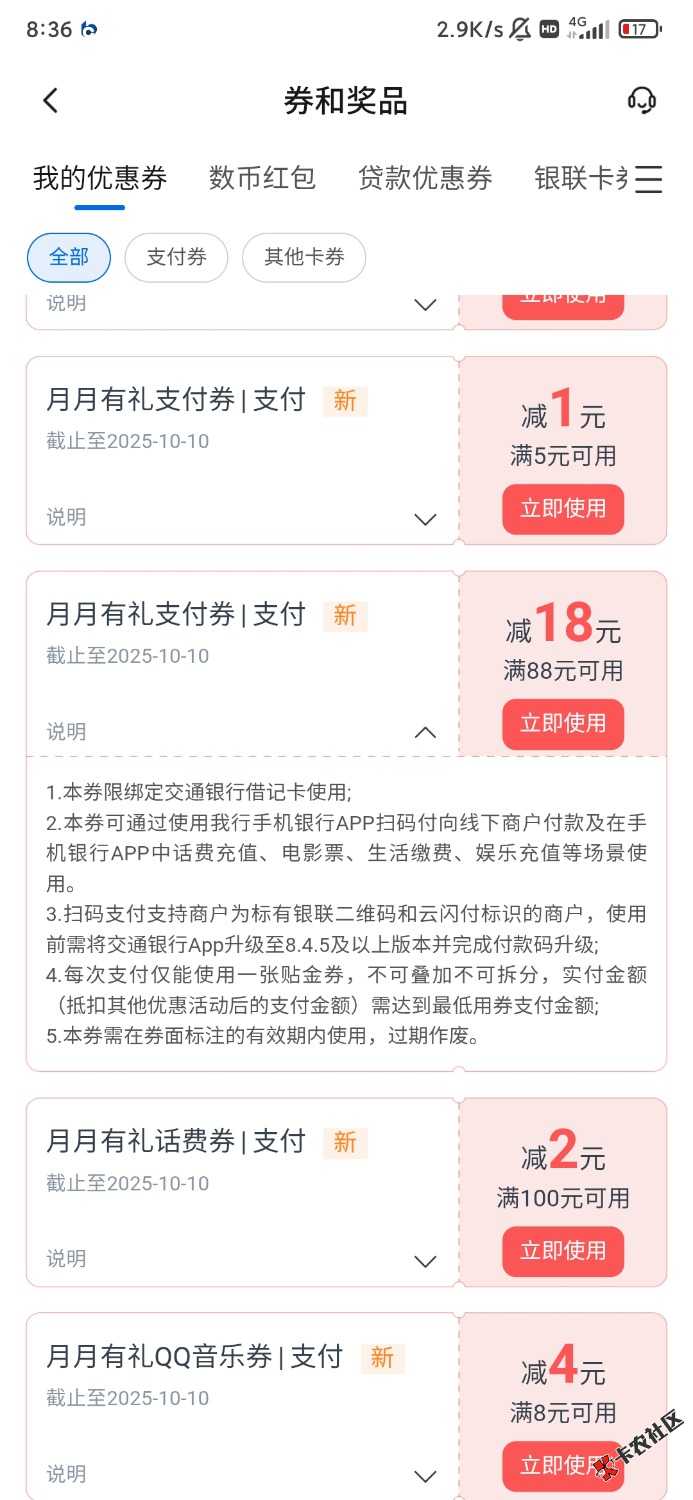The width and height of the screenshot is (693, 1500).
Task: Open customer service headset icon
Action: 641,100
